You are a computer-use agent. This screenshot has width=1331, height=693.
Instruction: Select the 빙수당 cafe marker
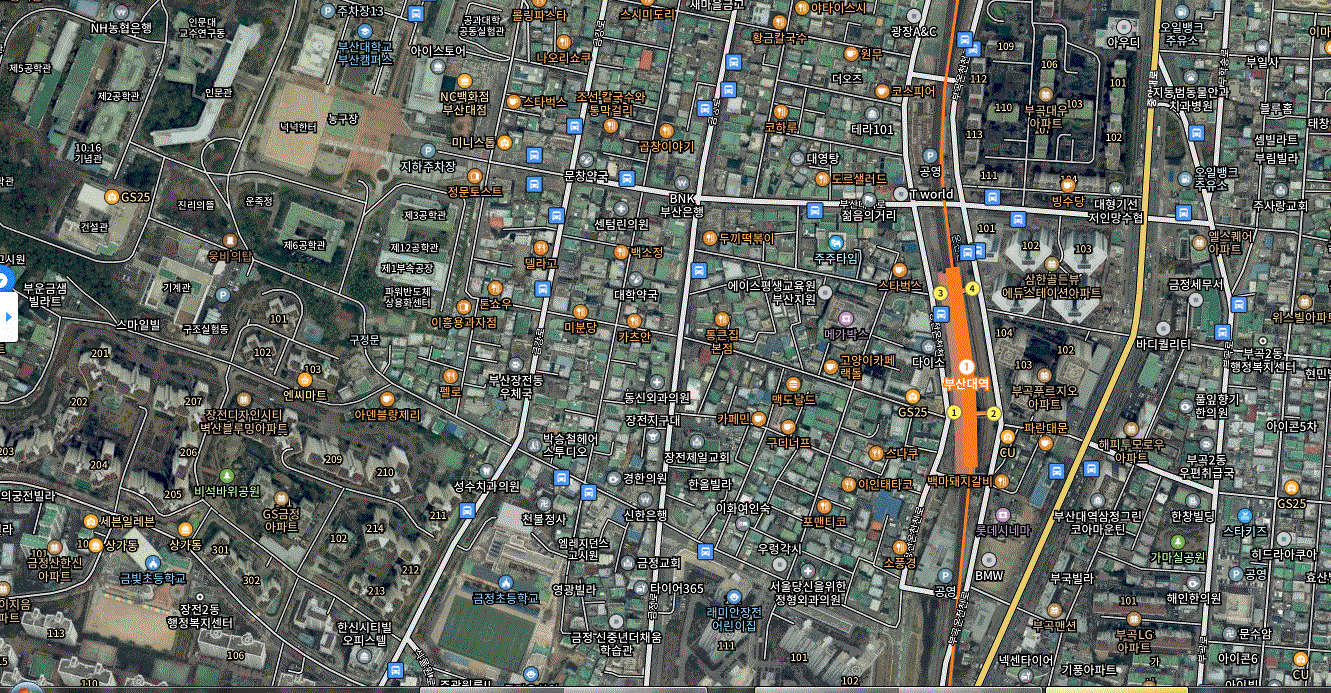1068,185
